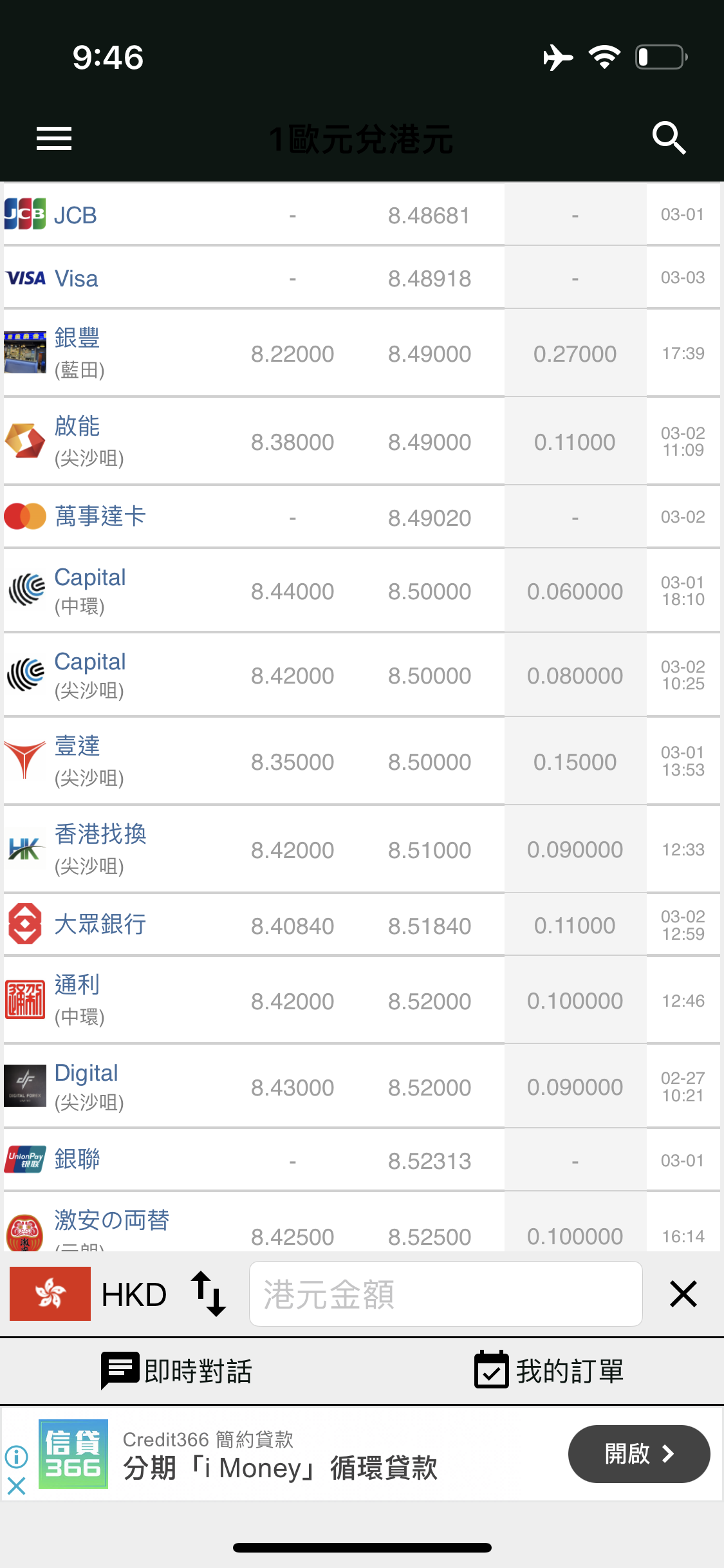The image size is (724, 1568).
Task: Open the hamburger menu
Action: (x=54, y=138)
